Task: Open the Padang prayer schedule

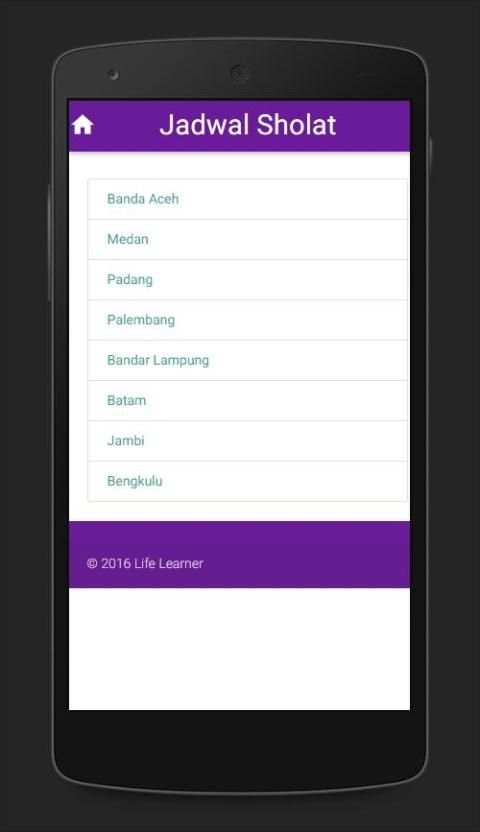Action: [x=247, y=280]
